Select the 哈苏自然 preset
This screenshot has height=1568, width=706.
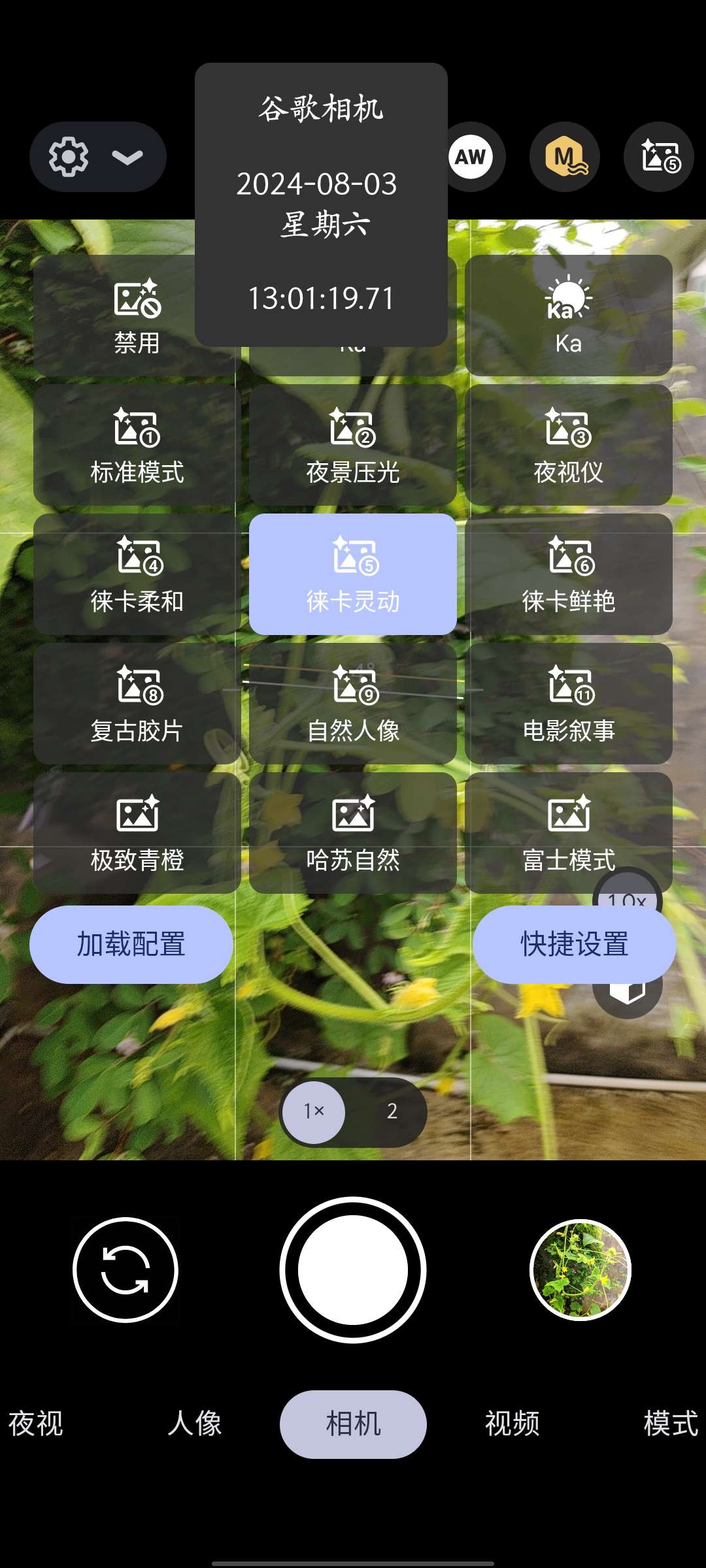352,833
